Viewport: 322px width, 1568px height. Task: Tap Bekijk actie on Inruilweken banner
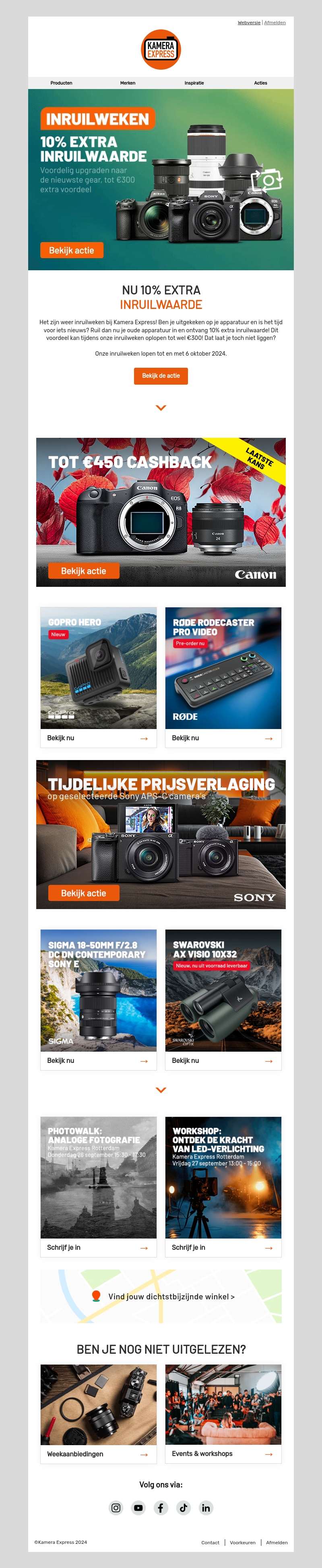coord(71,250)
